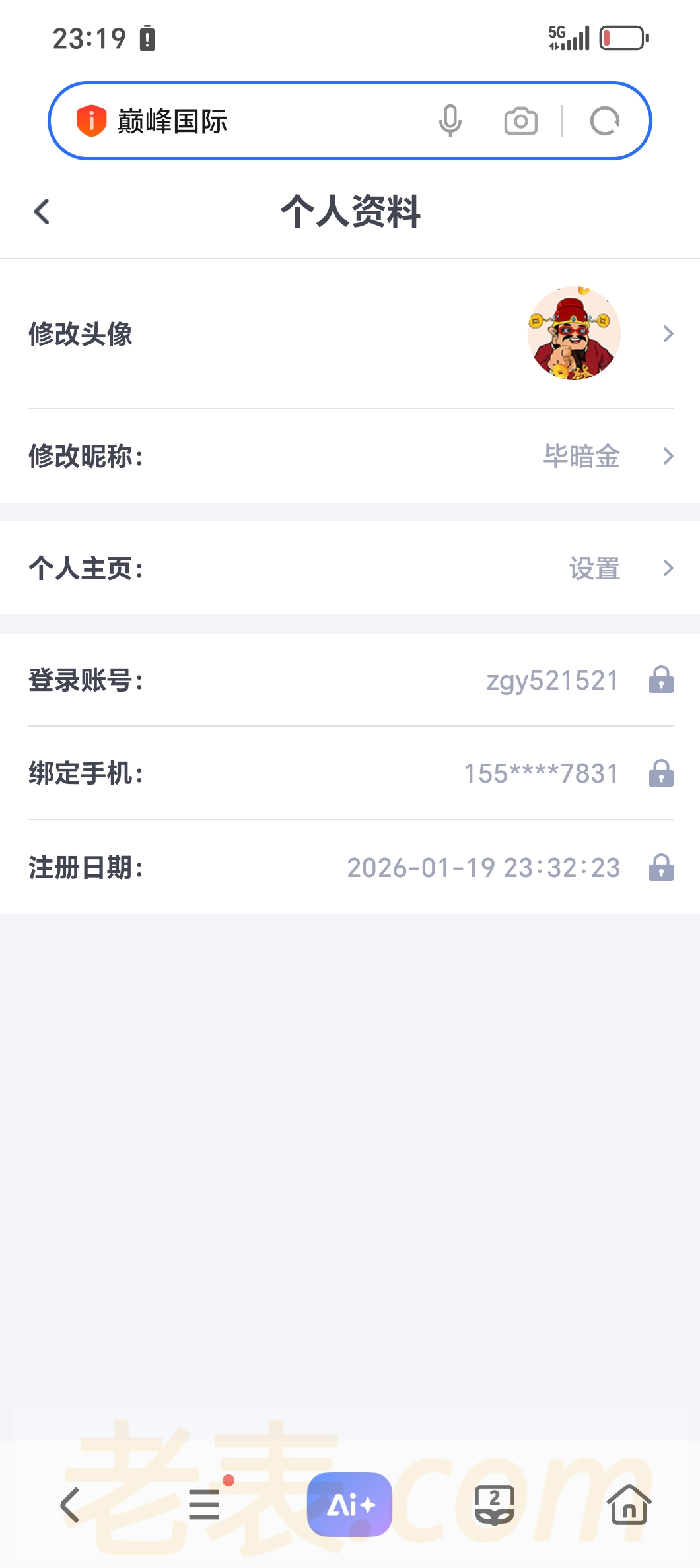This screenshot has width=700, height=1568.
Task: Go back from the 个人资料 page
Action: point(42,212)
